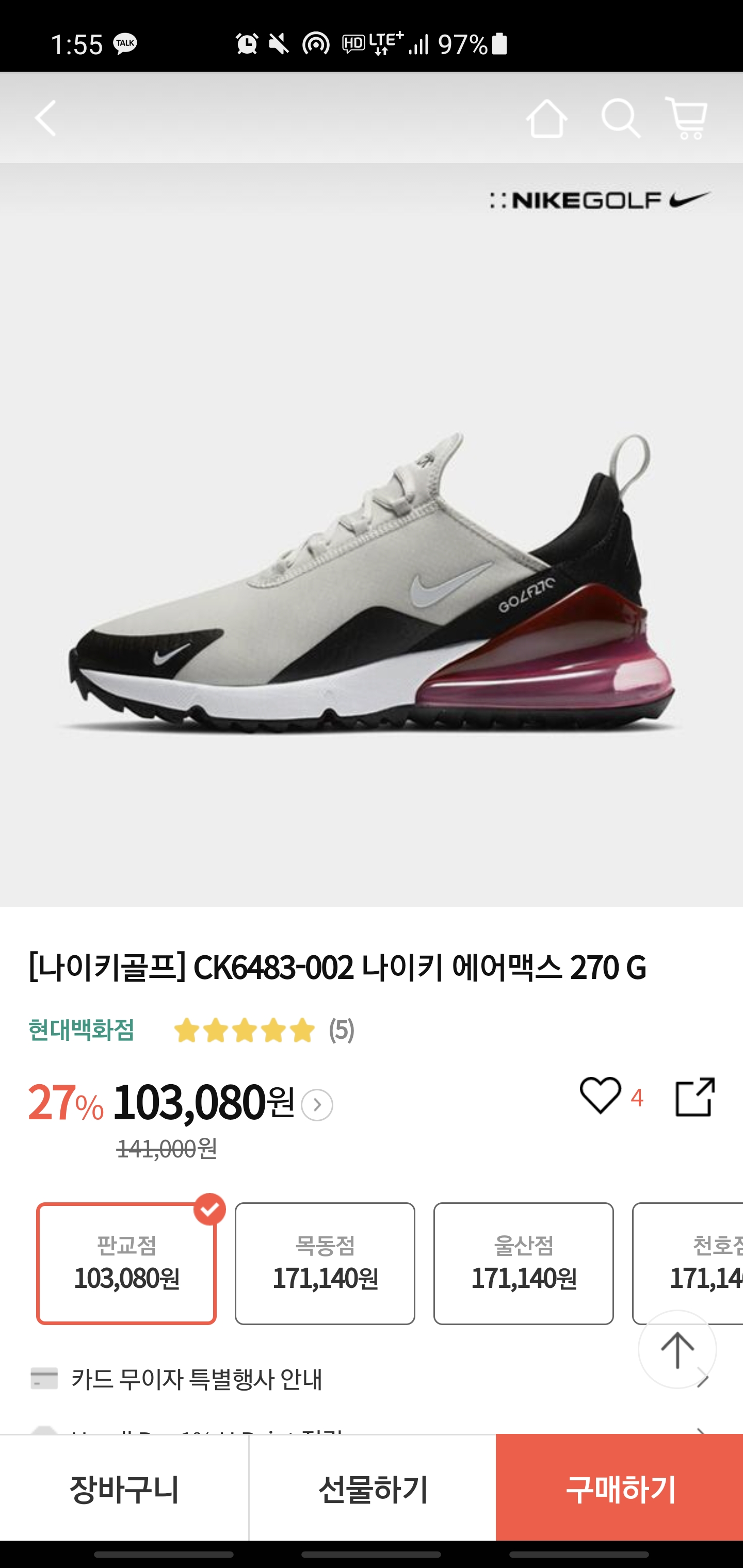Select 목동점 store option

tap(325, 1263)
